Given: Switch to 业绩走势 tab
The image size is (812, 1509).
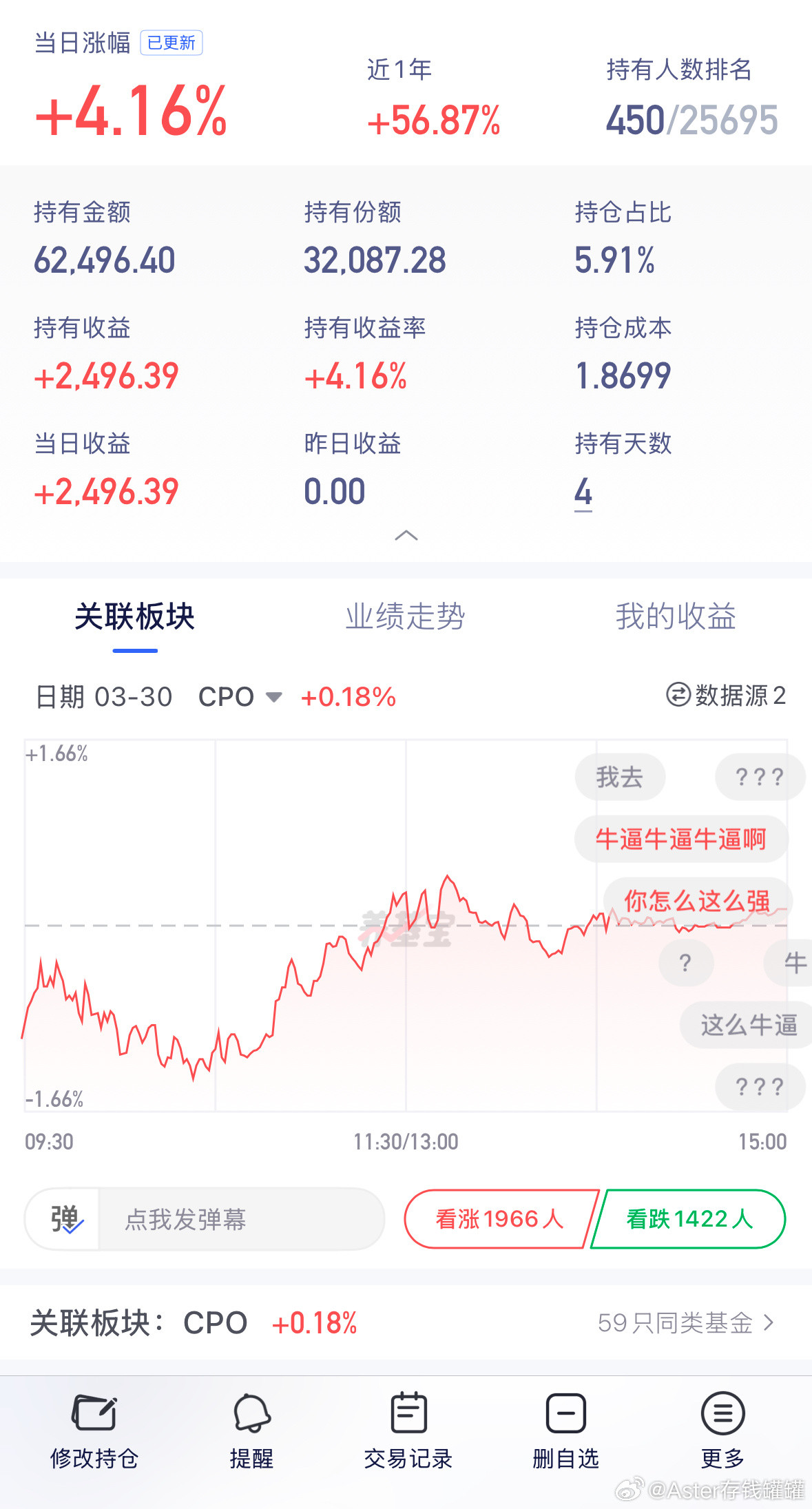Looking at the screenshot, I should 406,618.
